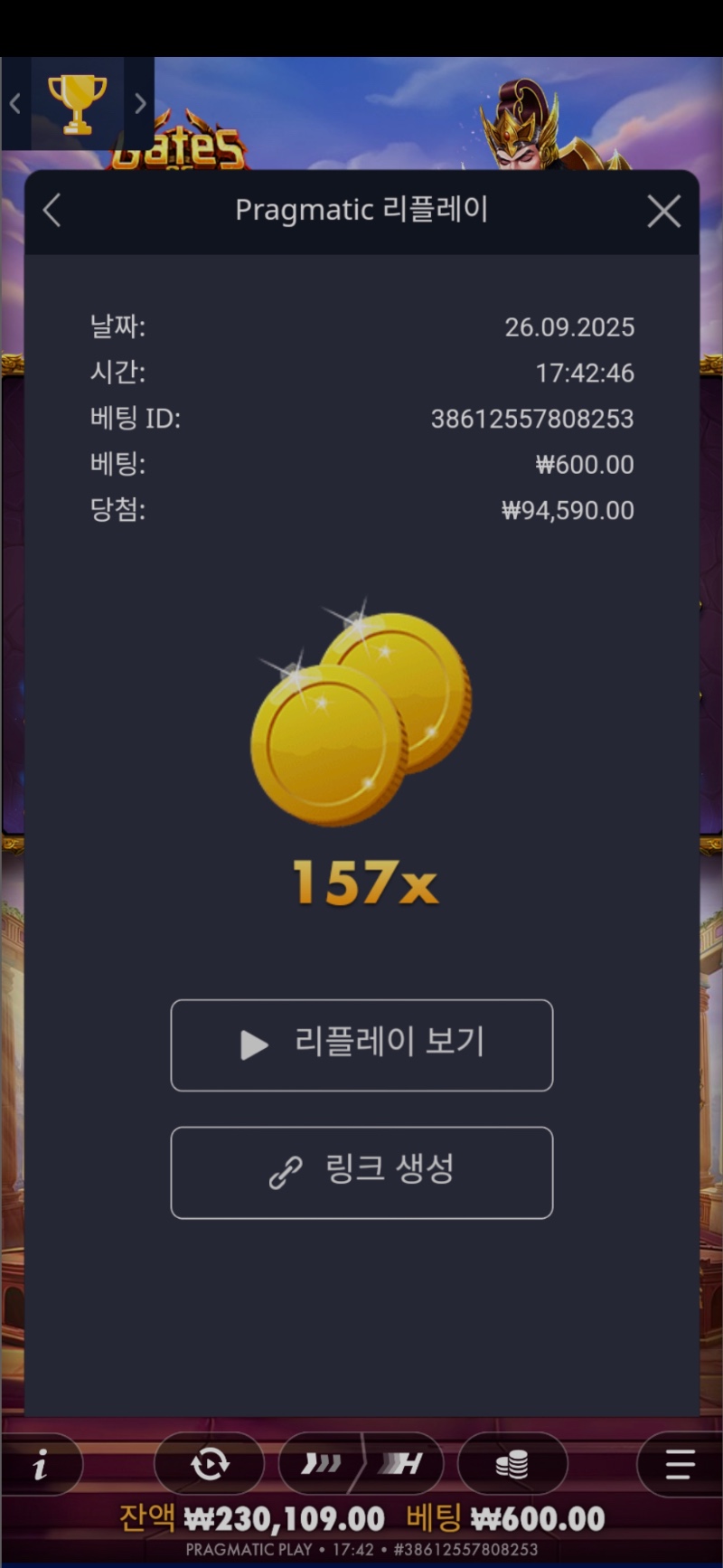Watch the replay with 리플레이 보기
Image resolution: width=723 pixels, height=1568 pixels.
[361, 1044]
